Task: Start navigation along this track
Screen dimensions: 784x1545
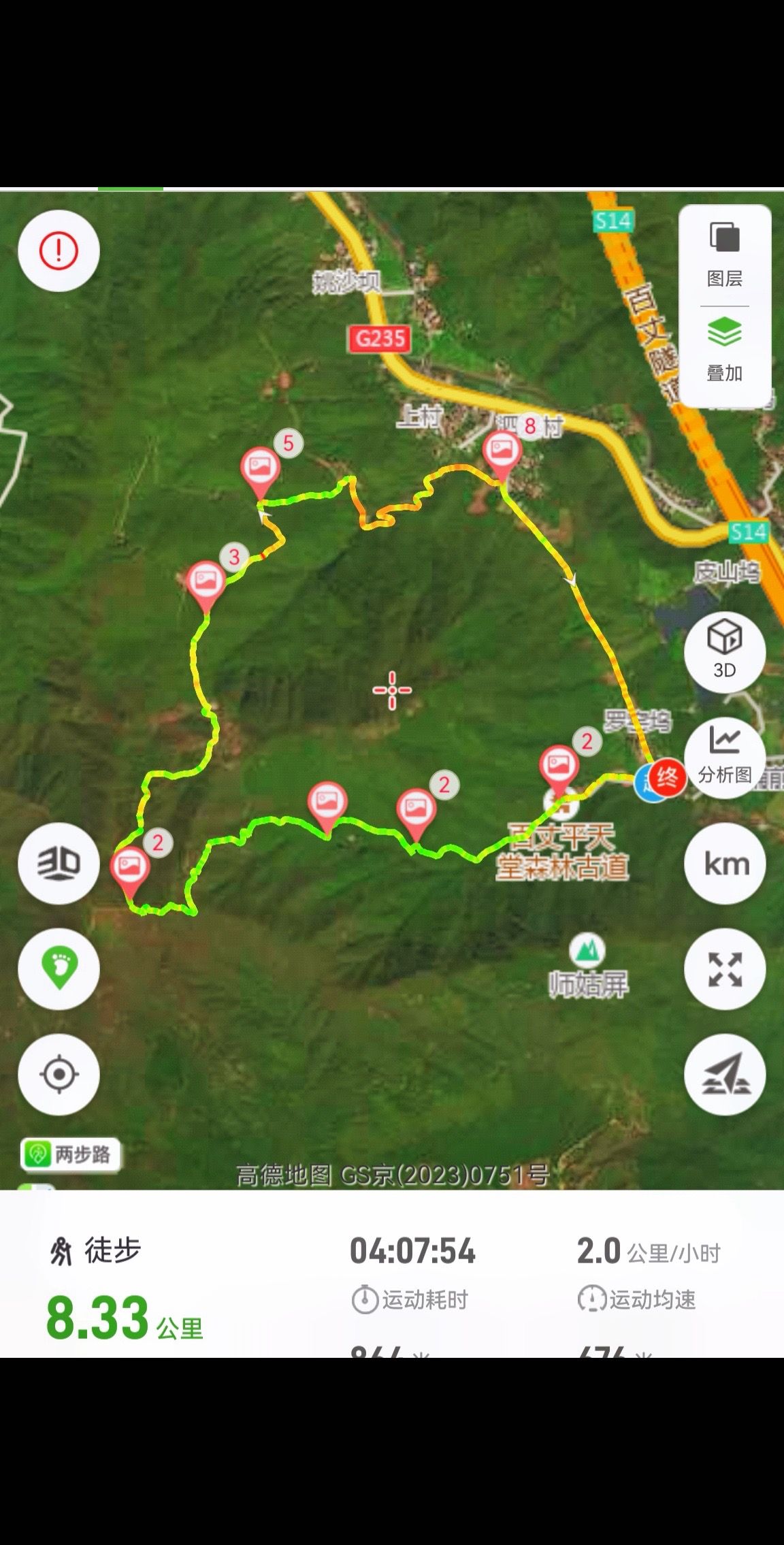Action: pyautogui.click(x=725, y=1074)
